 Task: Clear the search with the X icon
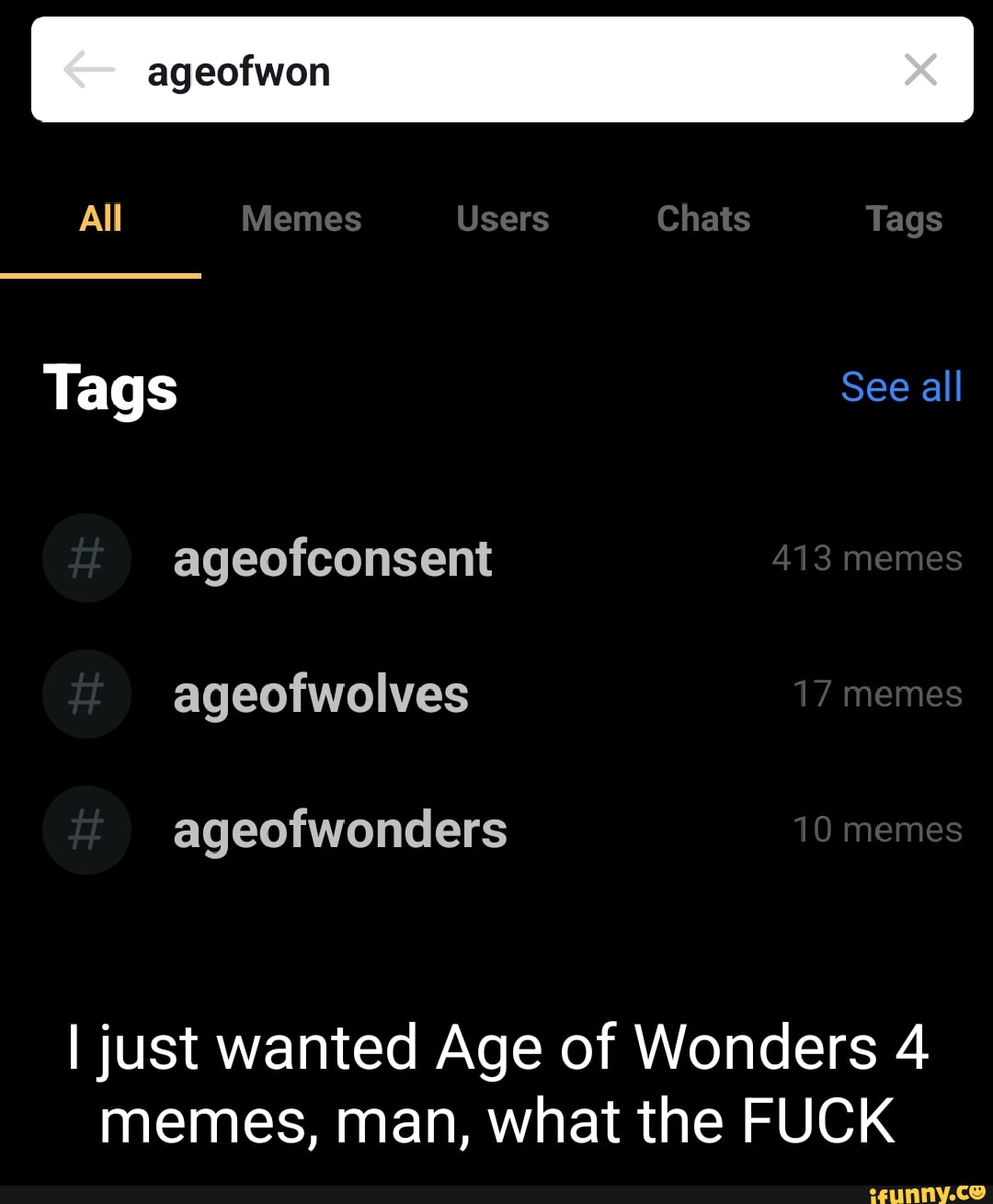tap(920, 69)
